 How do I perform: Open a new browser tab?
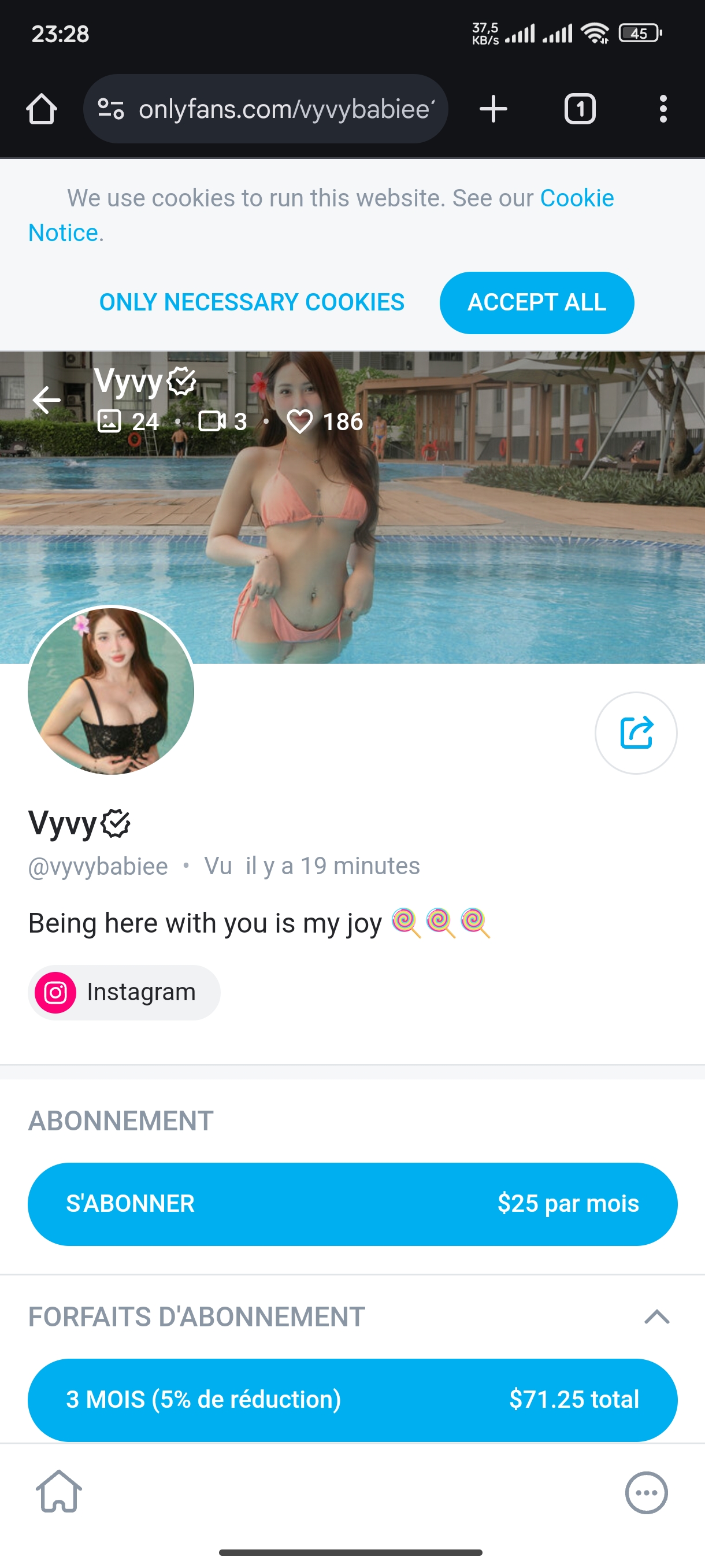pyautogui.click(x=493, y=109)
